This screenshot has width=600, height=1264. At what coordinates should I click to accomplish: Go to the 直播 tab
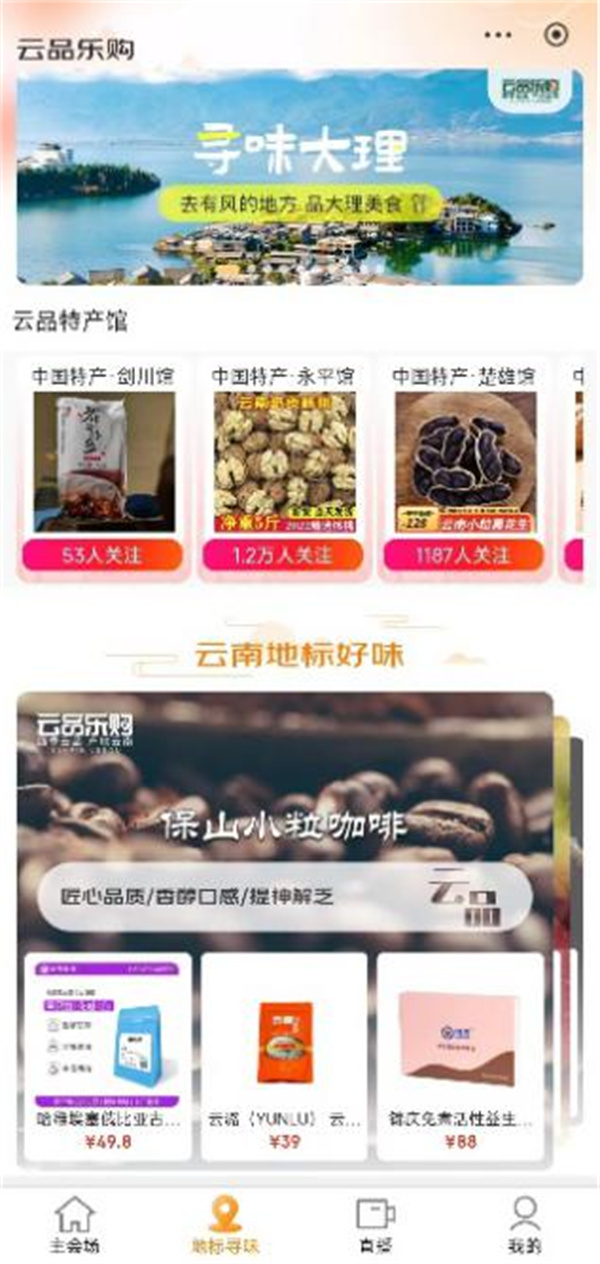click(x=375, y=1224)
